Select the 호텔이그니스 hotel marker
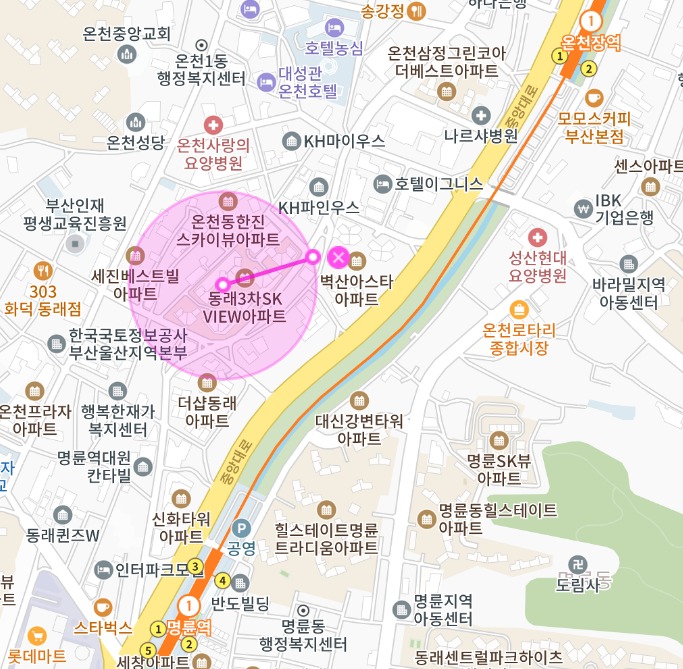The width and height of the screenshot is (683, 669). [382, 184]
